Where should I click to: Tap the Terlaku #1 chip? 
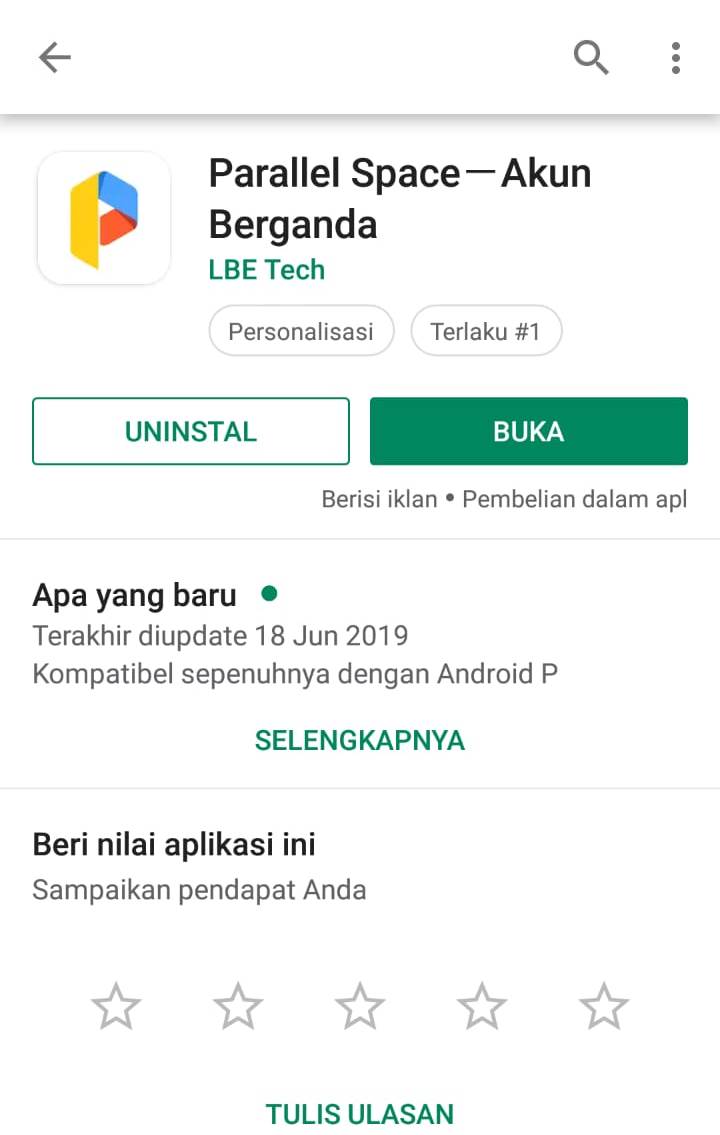[487, 330]
